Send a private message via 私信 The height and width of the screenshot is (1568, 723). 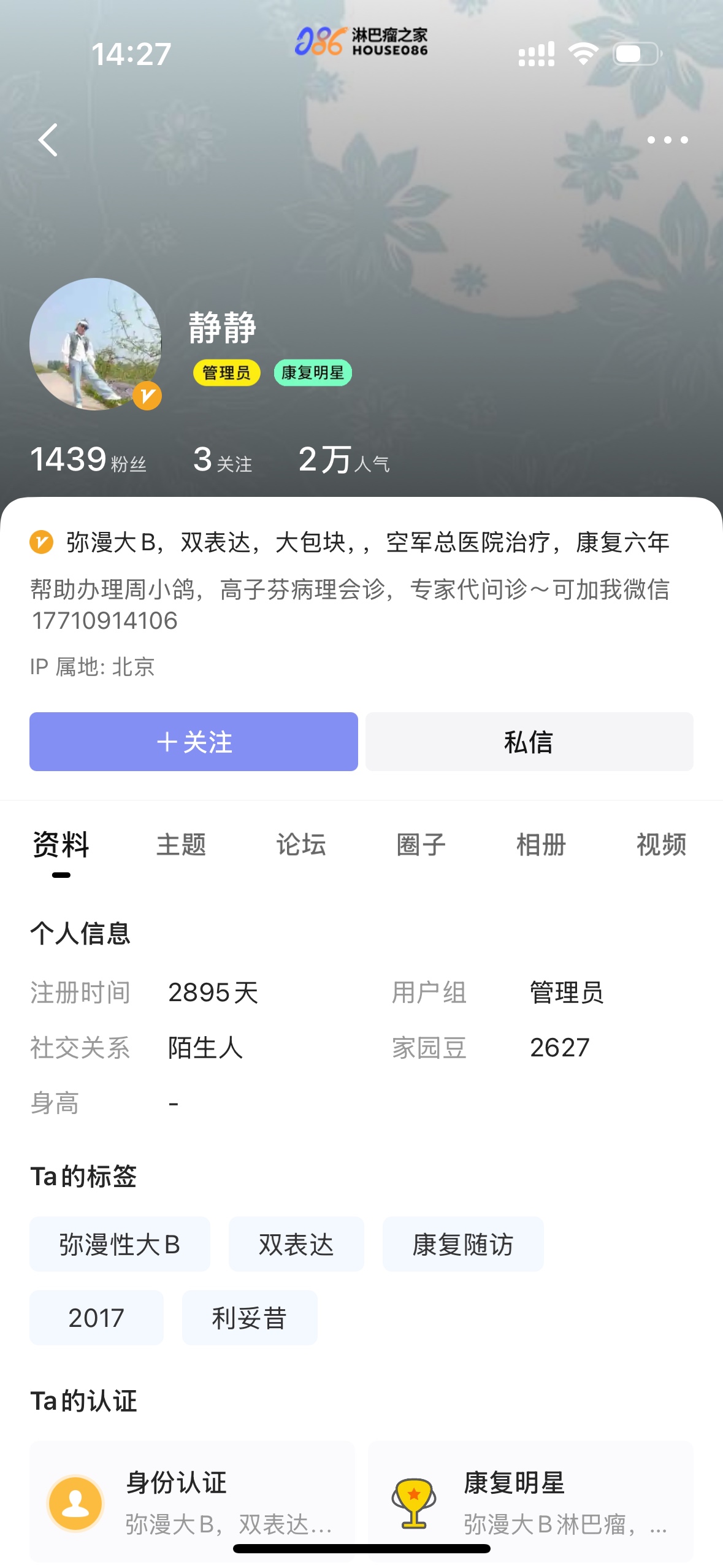coord(529,742)
